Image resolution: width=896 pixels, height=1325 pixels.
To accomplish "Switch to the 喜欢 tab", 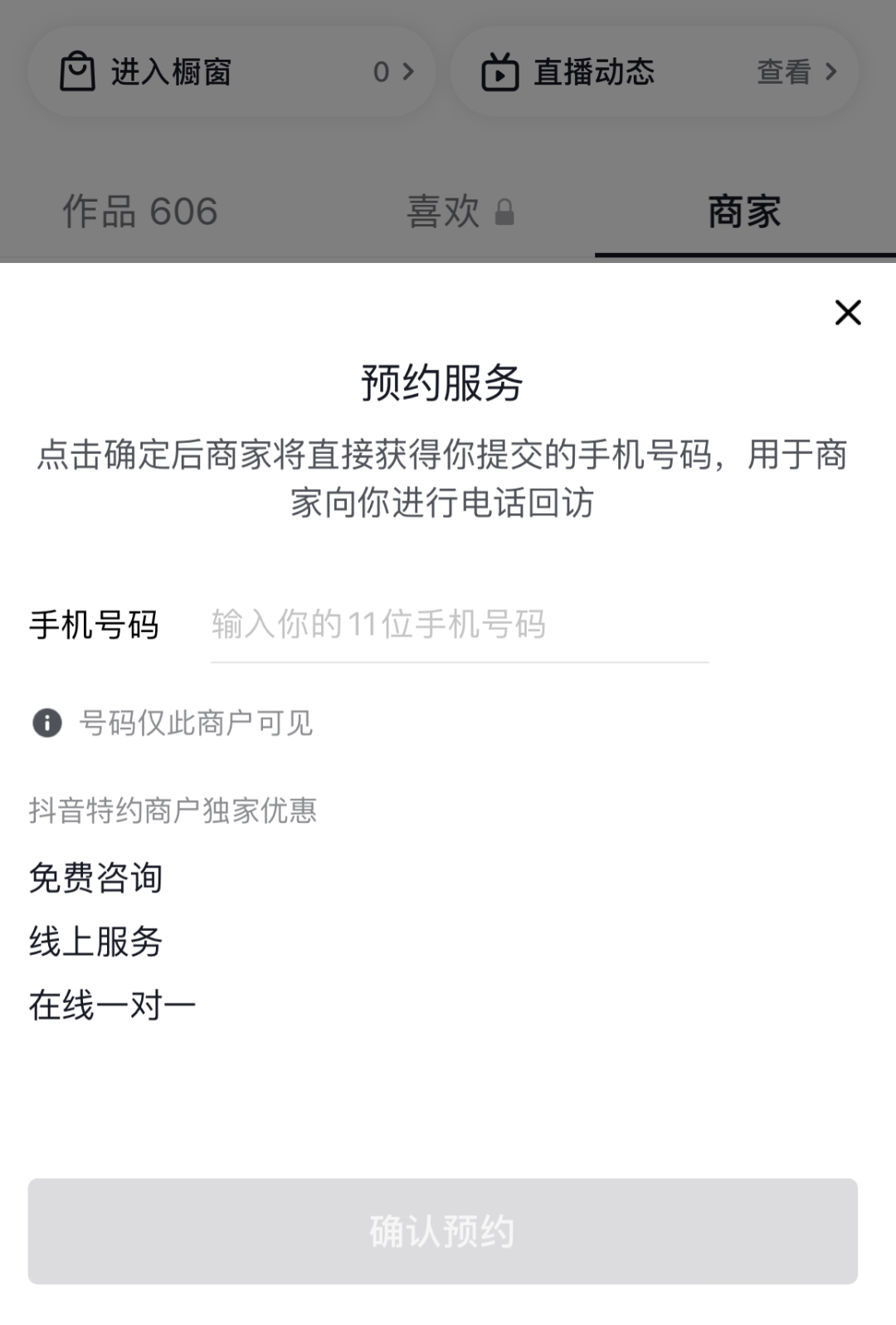I will pyautogui.click(x=460, y=212).
